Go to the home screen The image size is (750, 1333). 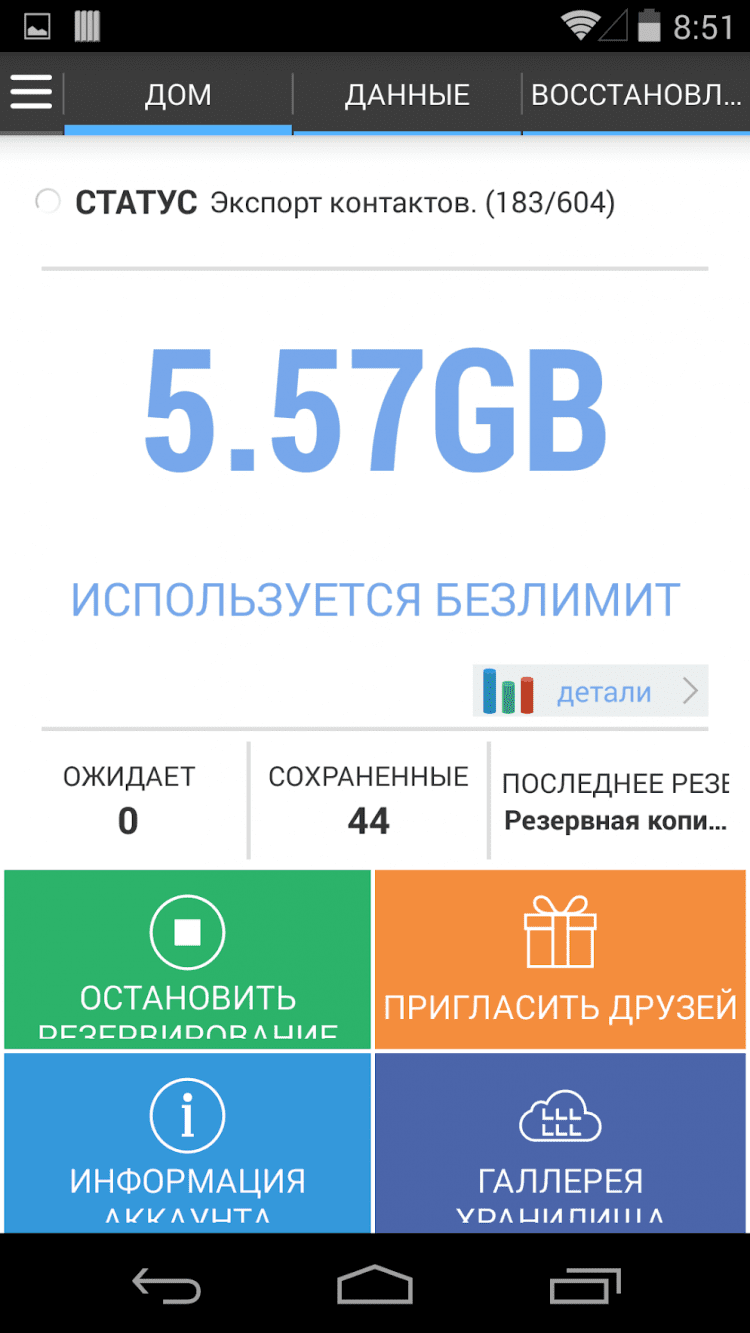coord(375,1285)
